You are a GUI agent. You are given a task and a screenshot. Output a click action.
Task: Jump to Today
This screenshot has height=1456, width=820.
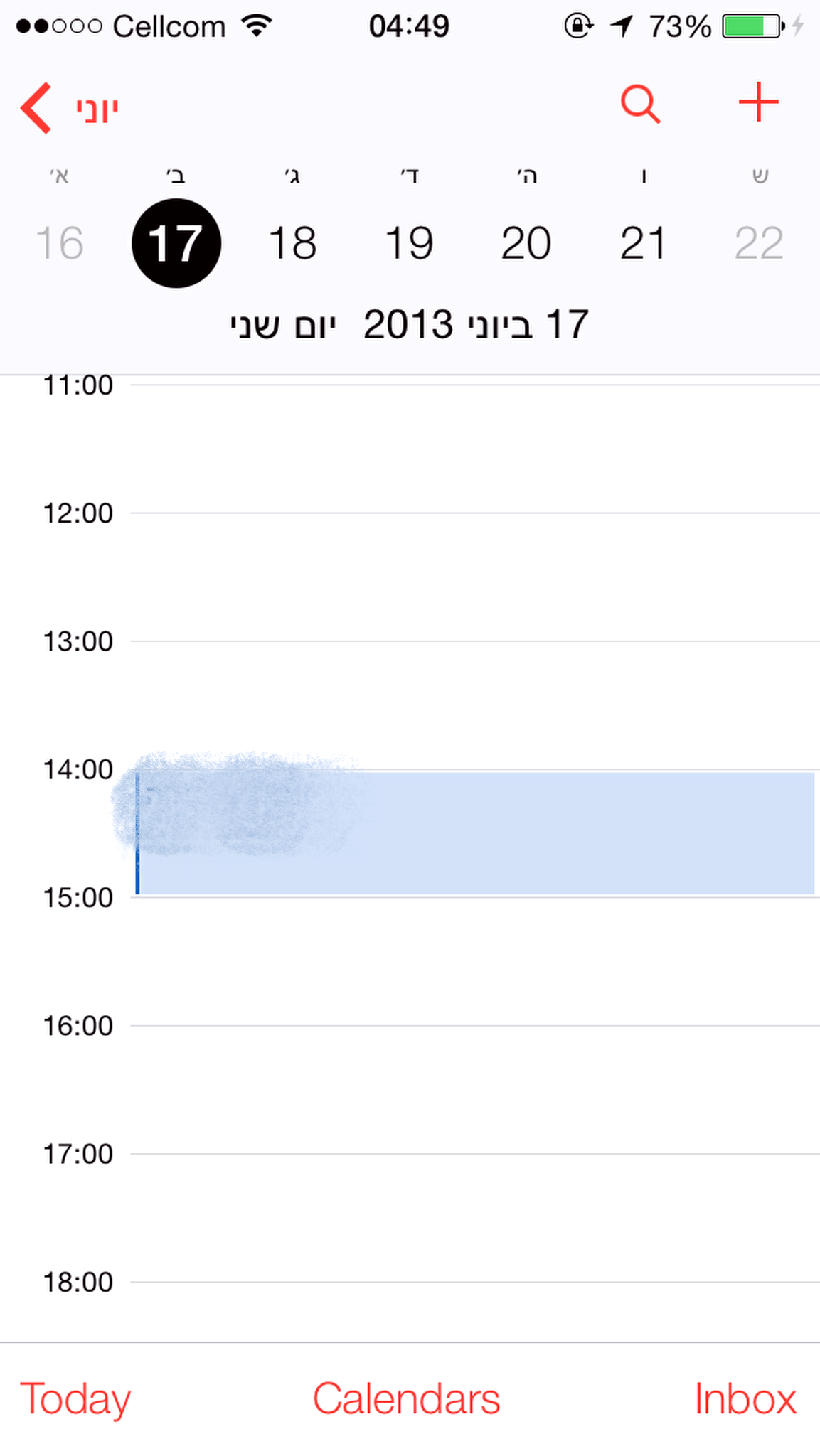pos(75,1398)
